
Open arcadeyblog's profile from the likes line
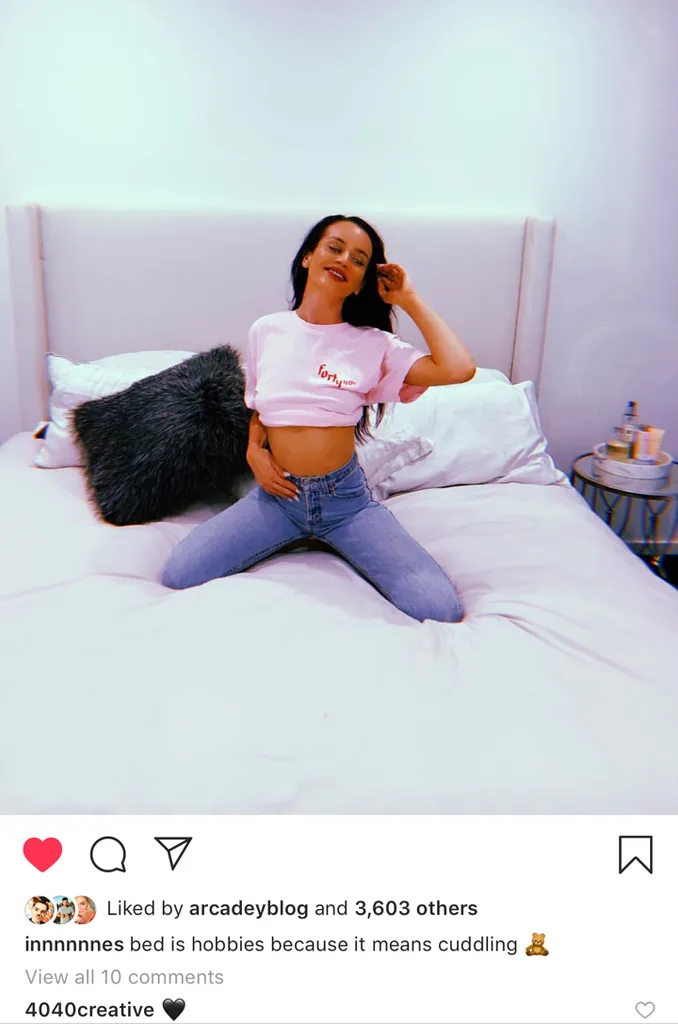coord(249,909)
